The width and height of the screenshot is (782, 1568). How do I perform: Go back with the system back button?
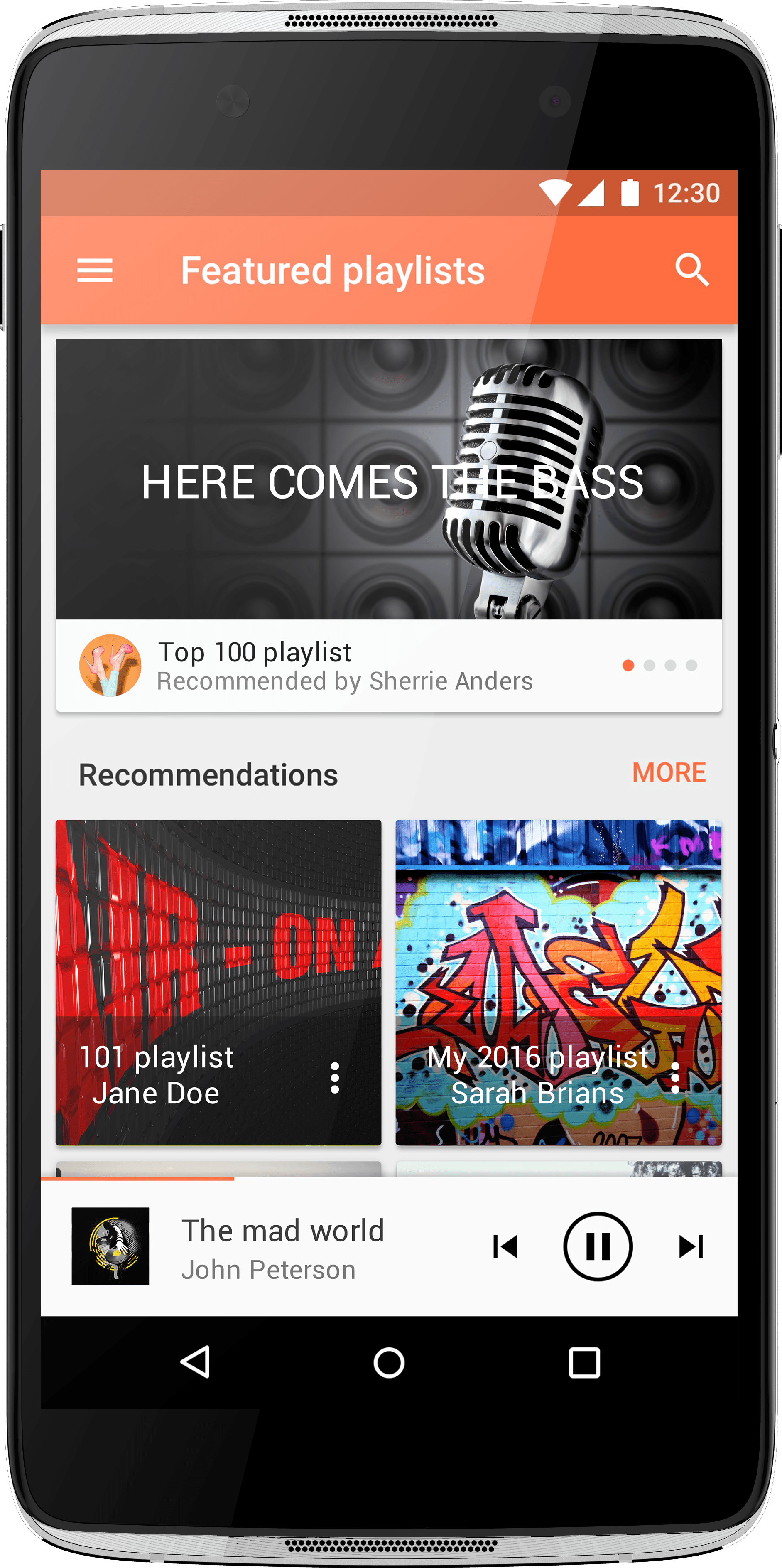point(196,1362)
